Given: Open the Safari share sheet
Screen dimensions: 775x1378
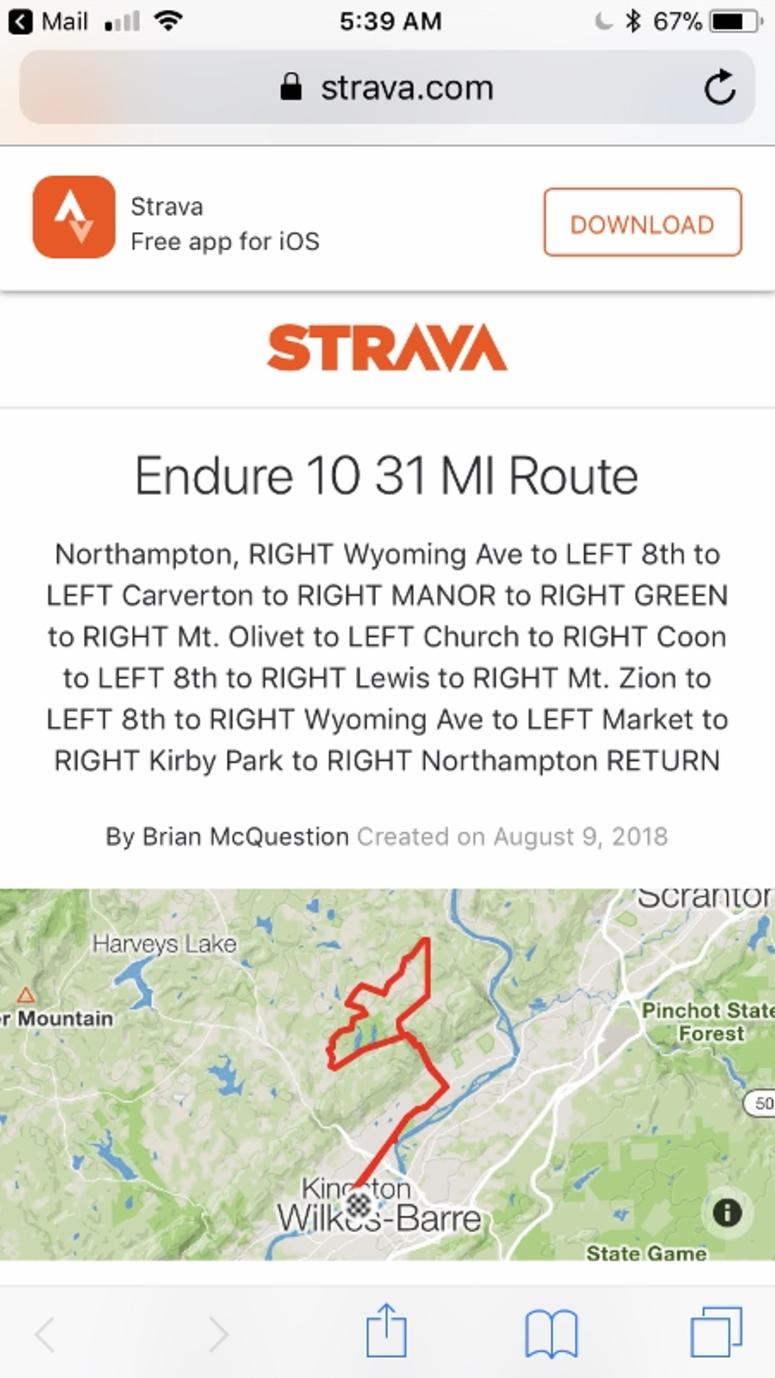Looking at the screenshot, I should pyautogui.click(x=386, y=1331).
